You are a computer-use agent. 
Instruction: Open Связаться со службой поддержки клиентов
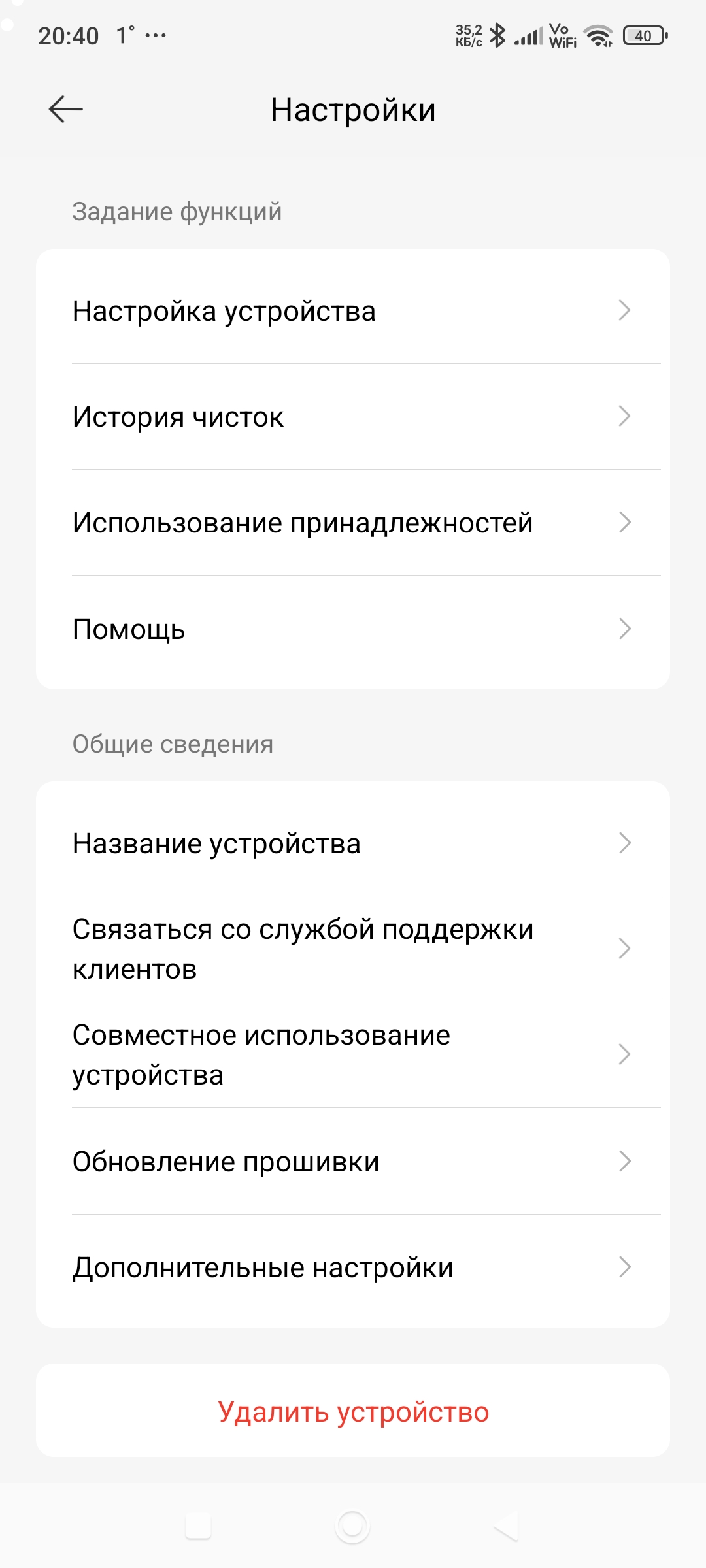[353, 949]
